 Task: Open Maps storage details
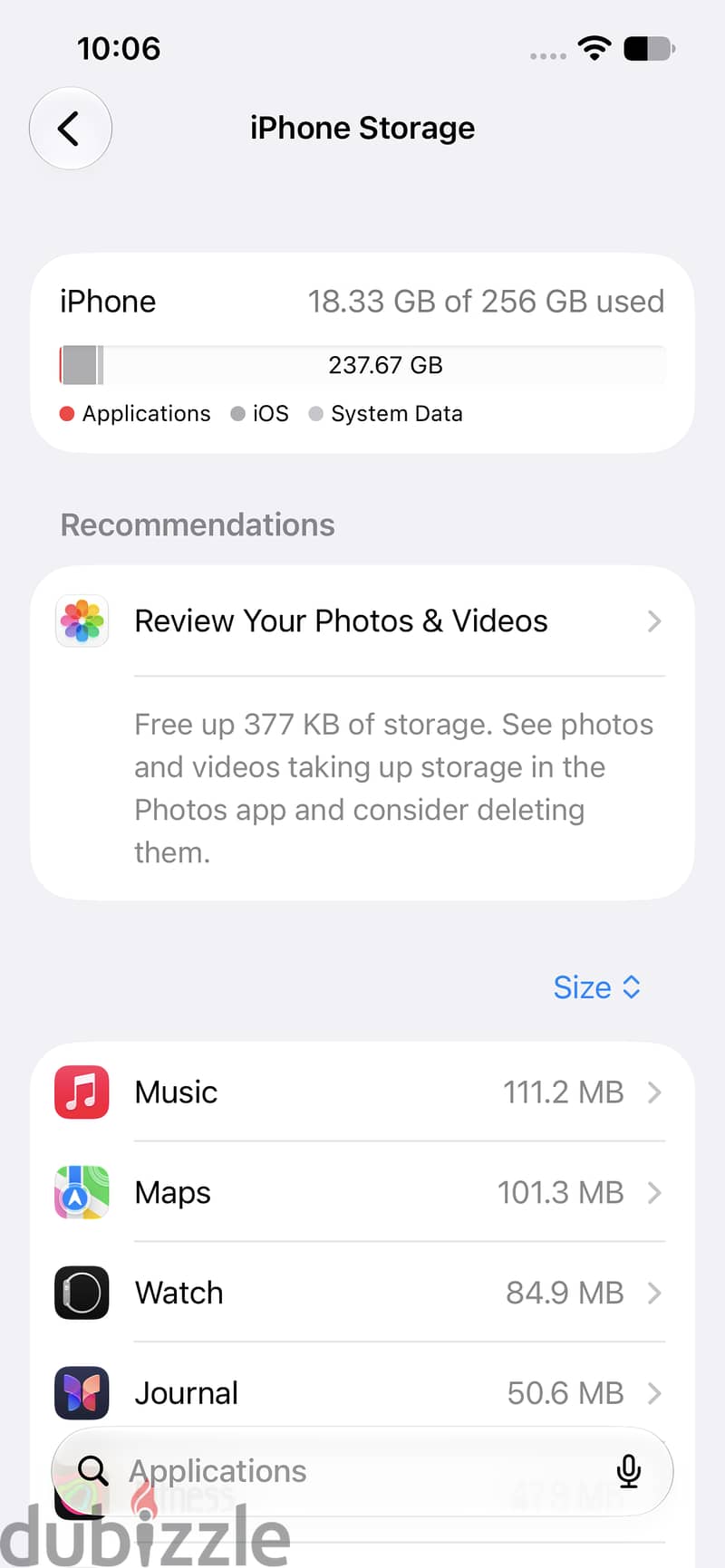[x=362, y=1193]
